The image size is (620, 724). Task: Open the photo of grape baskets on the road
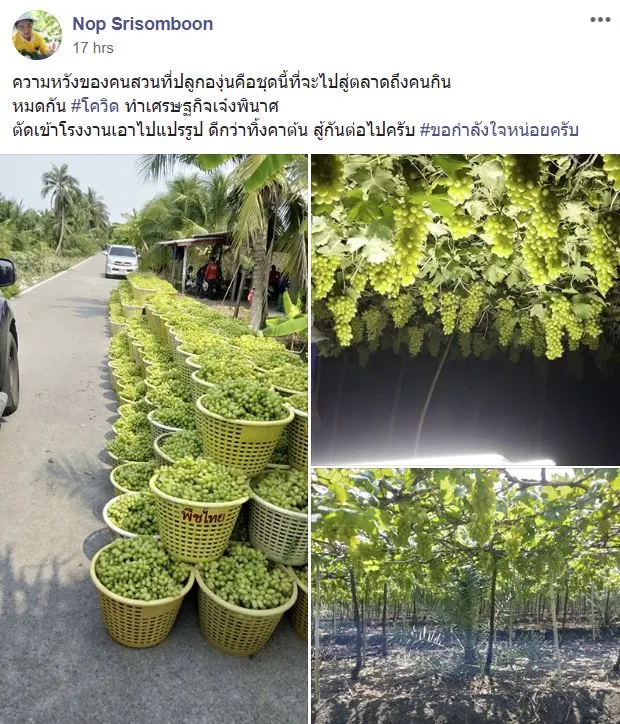[x=154, y=438]
